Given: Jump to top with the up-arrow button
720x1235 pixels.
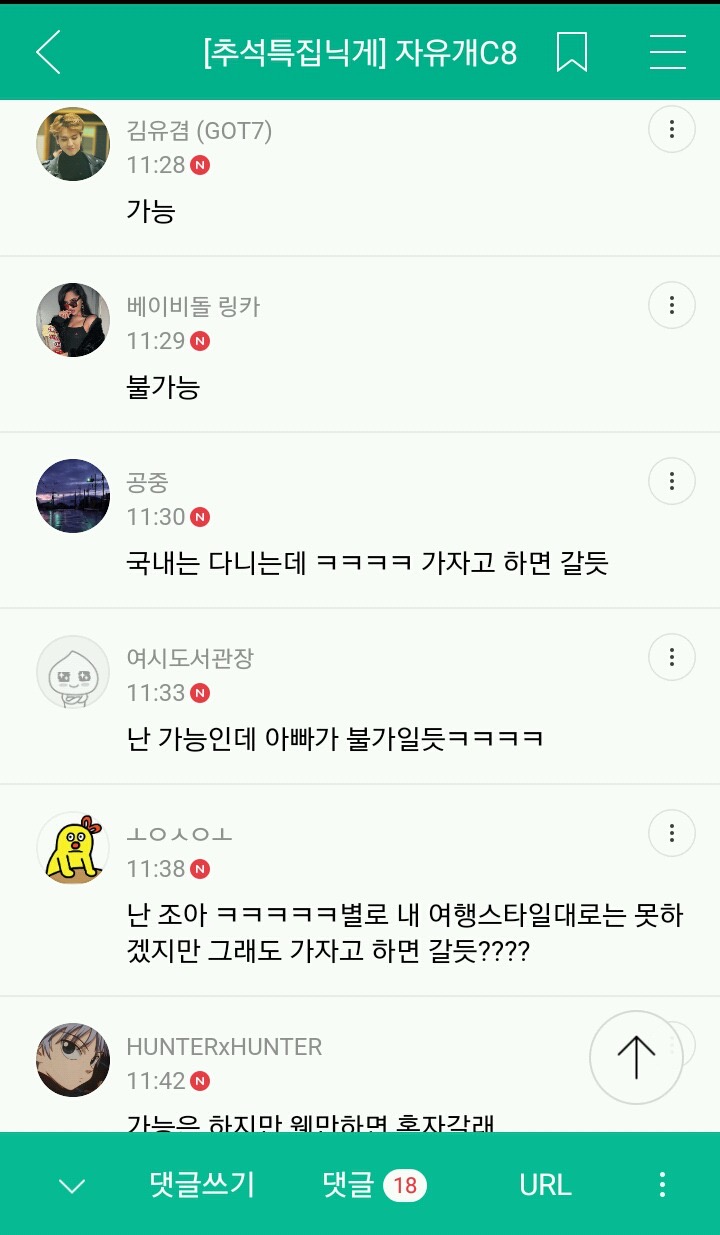Looking at the screenshot, I should point(636,1057).
